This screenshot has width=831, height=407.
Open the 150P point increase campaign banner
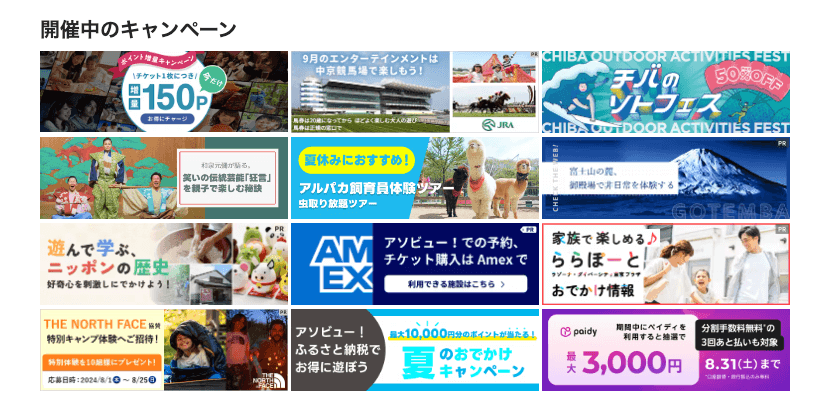[x=164, y=92]
